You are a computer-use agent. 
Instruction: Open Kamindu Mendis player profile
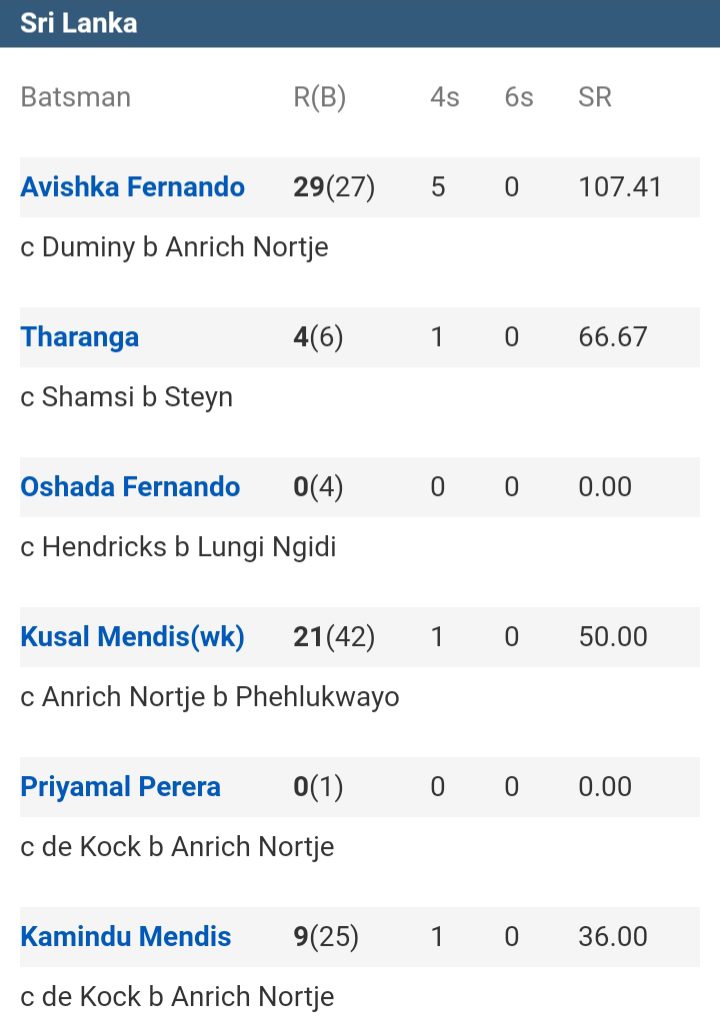point(126,937)
